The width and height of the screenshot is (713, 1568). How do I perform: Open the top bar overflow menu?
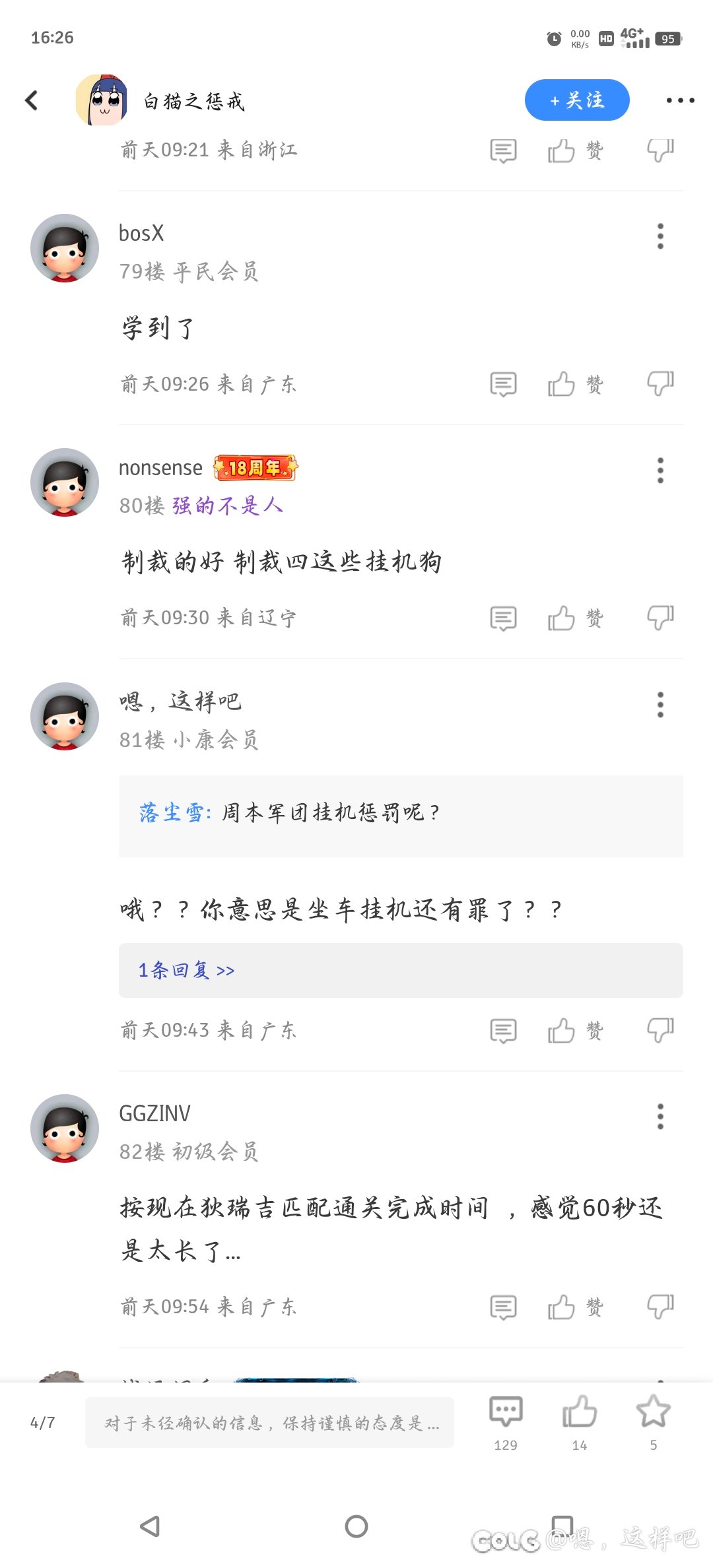[x=680, y=100]
